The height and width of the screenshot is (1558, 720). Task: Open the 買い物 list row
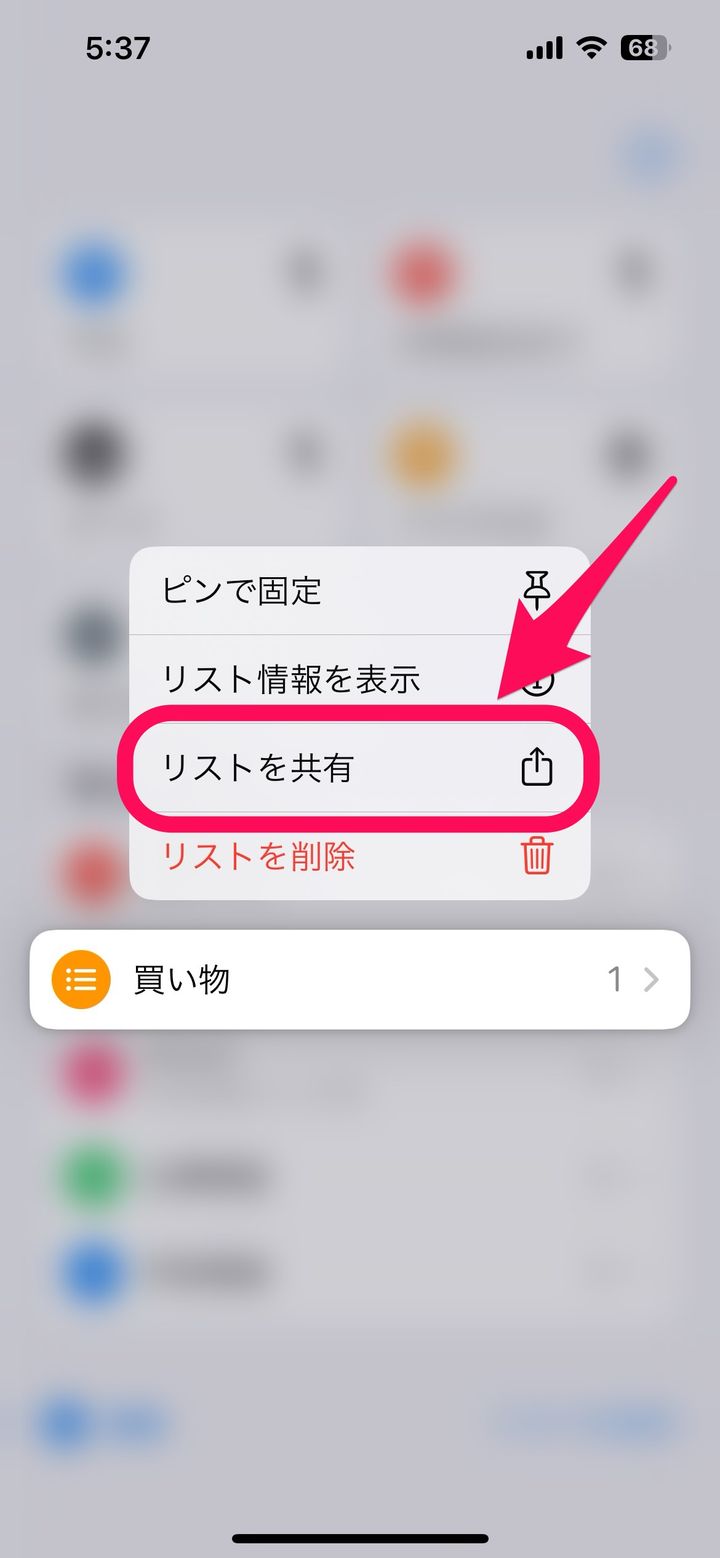pyautogui.click(x=360, y=980)
